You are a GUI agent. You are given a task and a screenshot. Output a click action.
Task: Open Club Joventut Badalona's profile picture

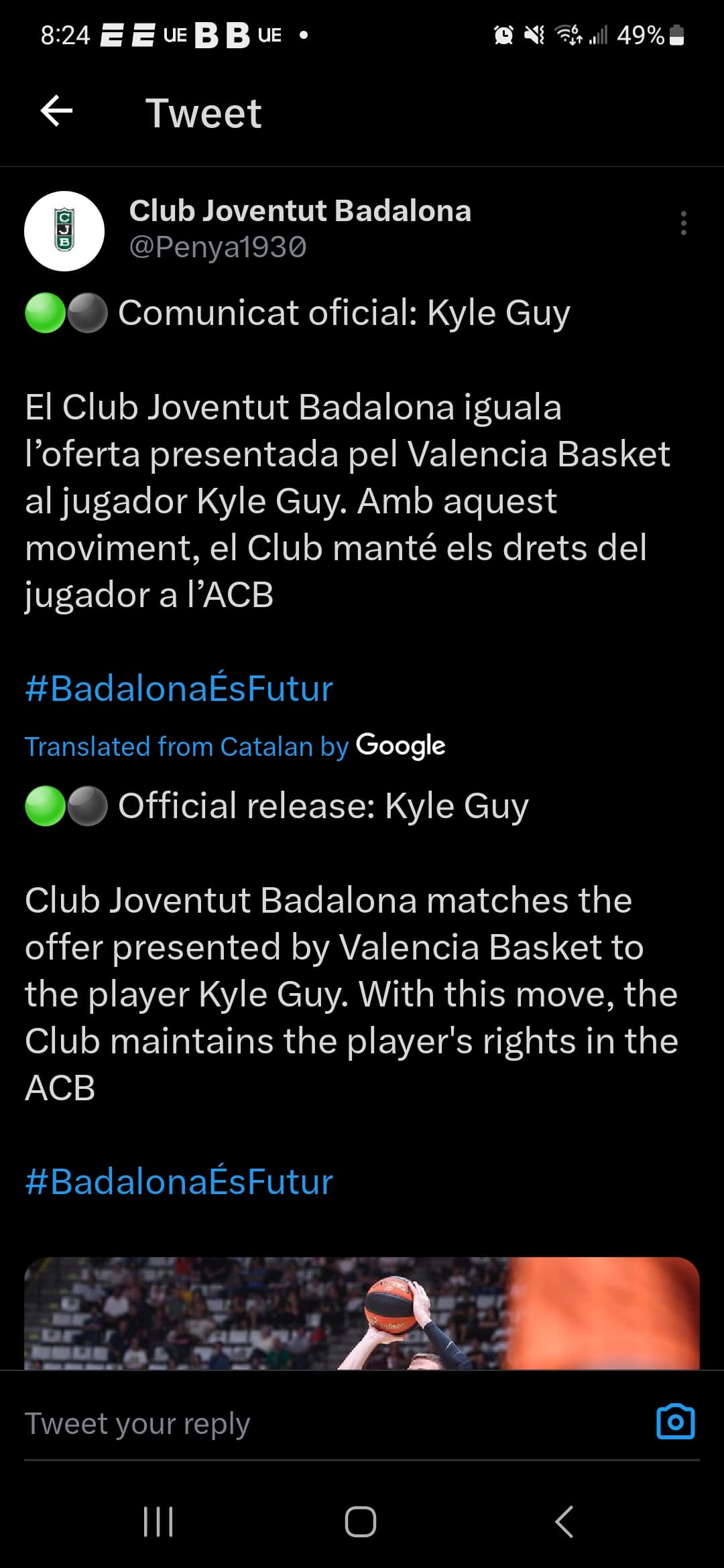[x=64, y=231]
